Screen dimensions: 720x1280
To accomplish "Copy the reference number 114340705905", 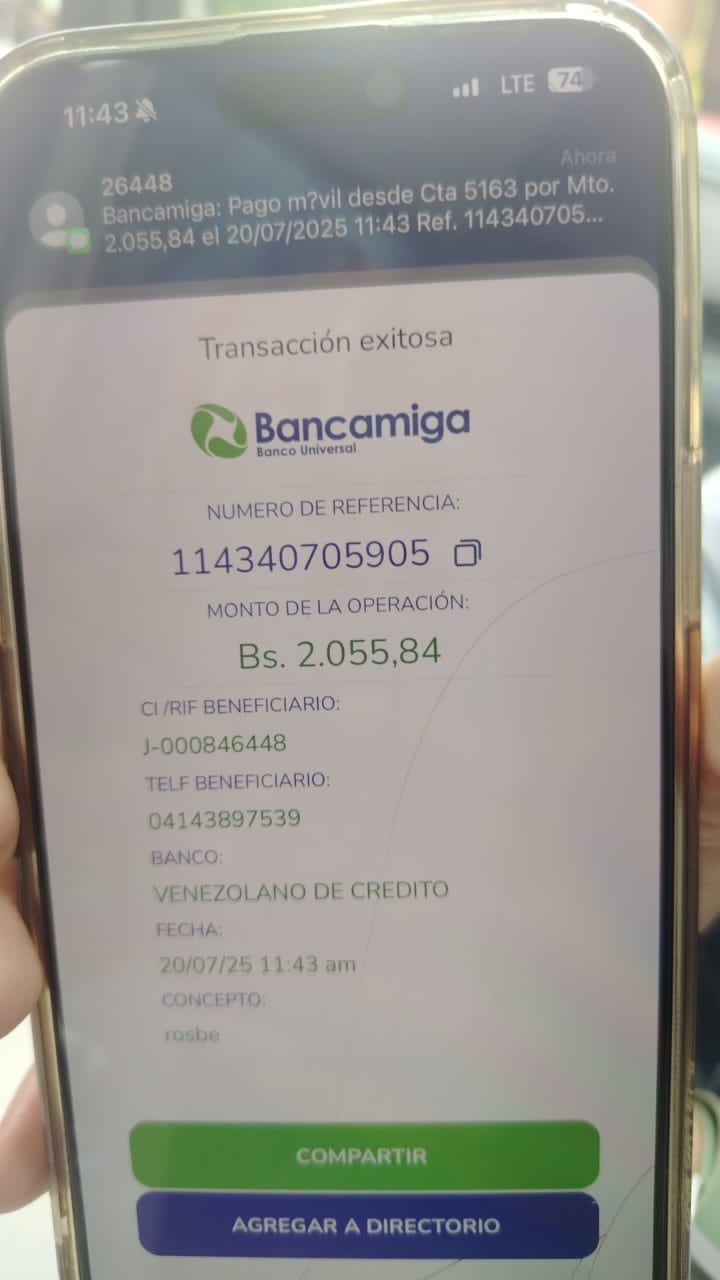I will click(x=467, y=554).
